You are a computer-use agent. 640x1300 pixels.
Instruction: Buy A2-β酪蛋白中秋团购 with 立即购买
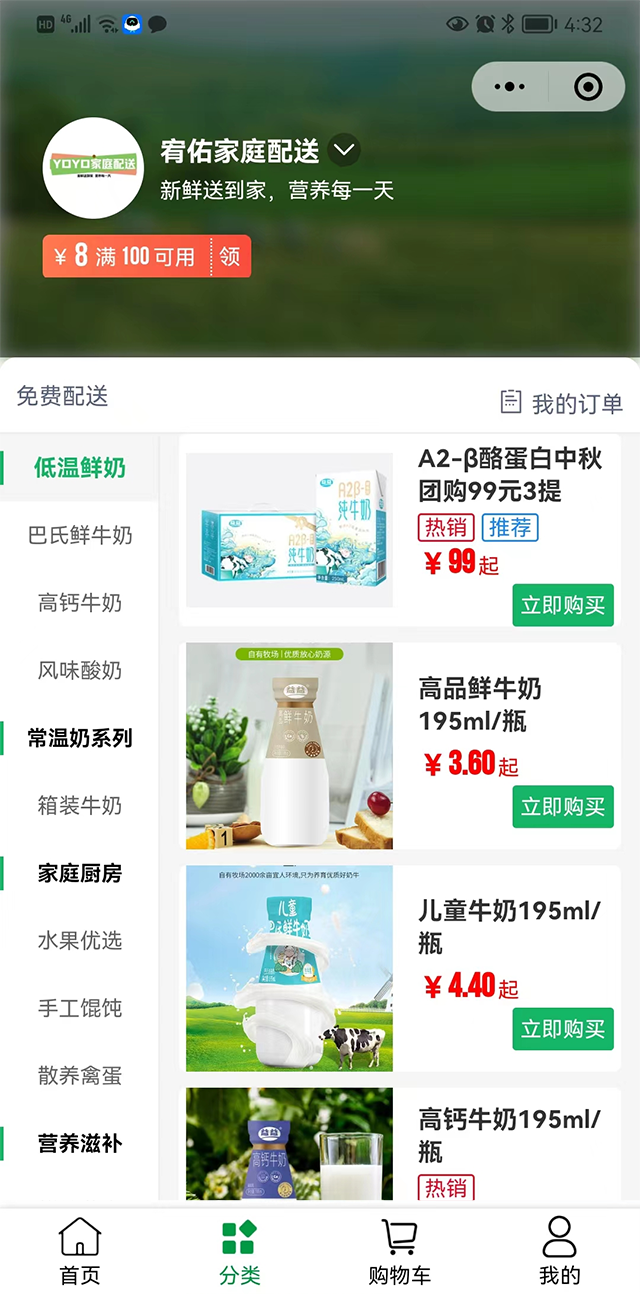562,605
